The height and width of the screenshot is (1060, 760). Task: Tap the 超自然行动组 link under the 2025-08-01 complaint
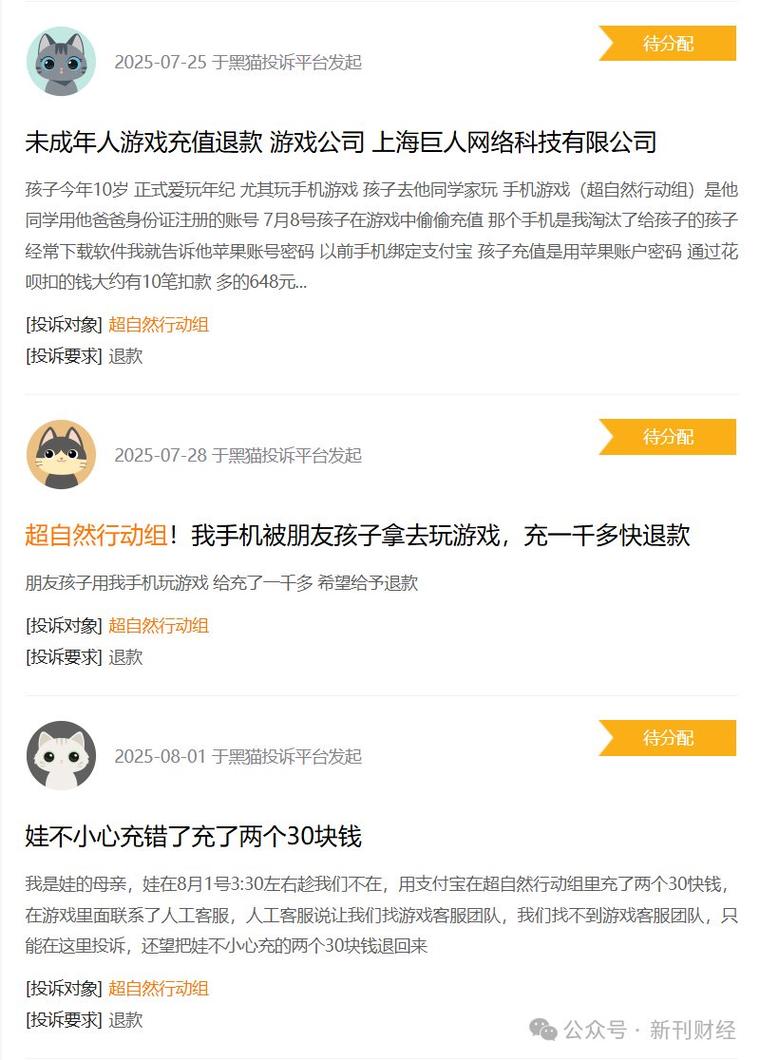(158, 988)
